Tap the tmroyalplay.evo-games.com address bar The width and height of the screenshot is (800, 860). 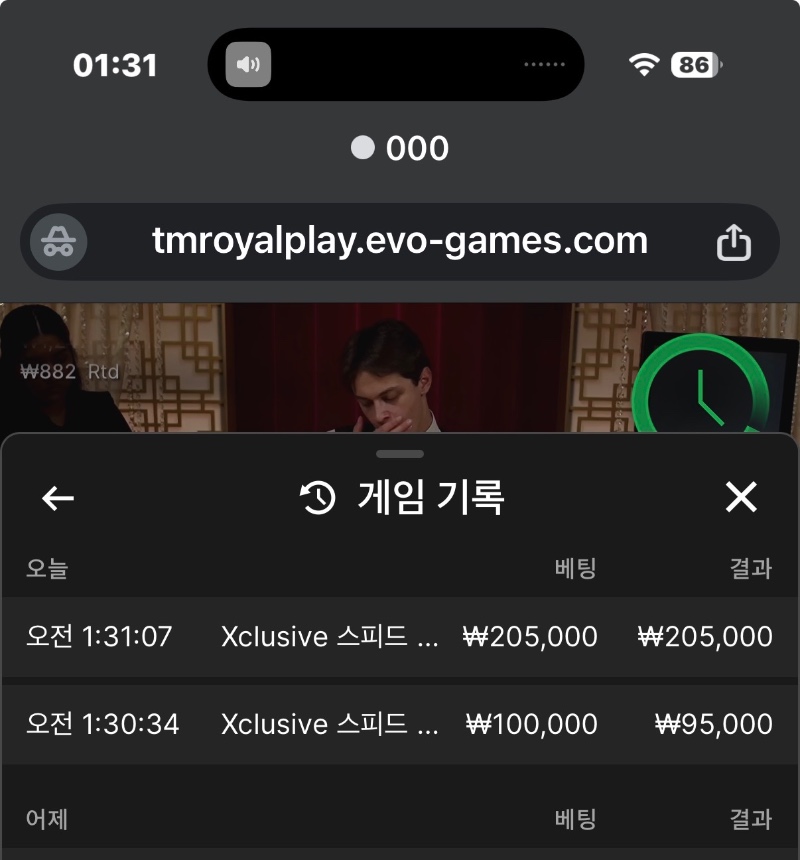coord(400,241)
